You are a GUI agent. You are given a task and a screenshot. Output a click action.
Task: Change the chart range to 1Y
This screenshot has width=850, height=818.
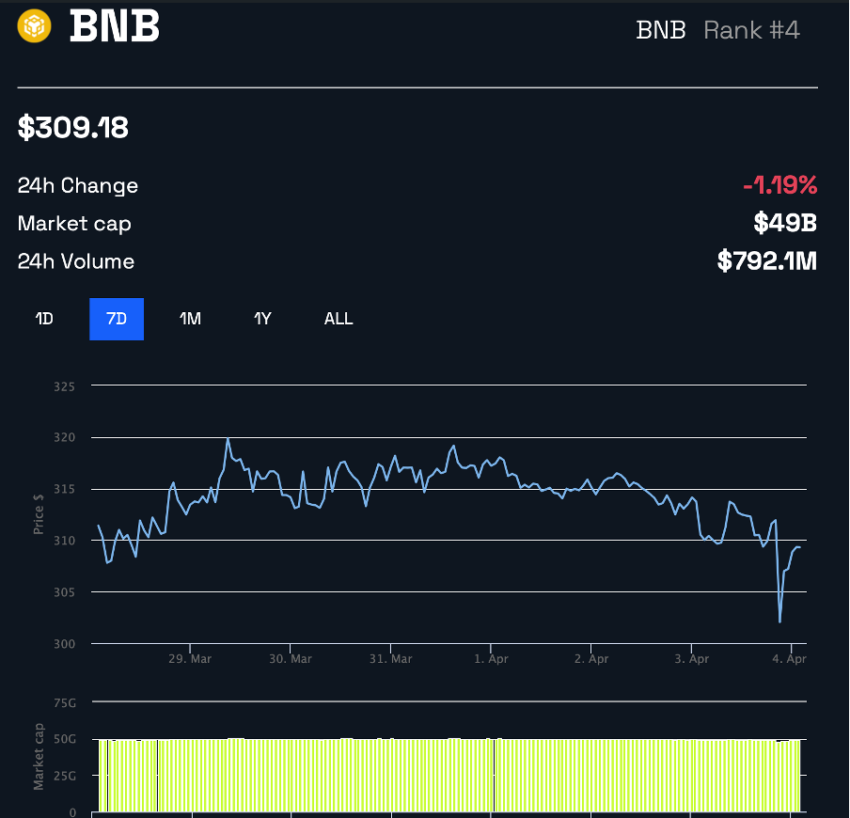tap(262, 319)
